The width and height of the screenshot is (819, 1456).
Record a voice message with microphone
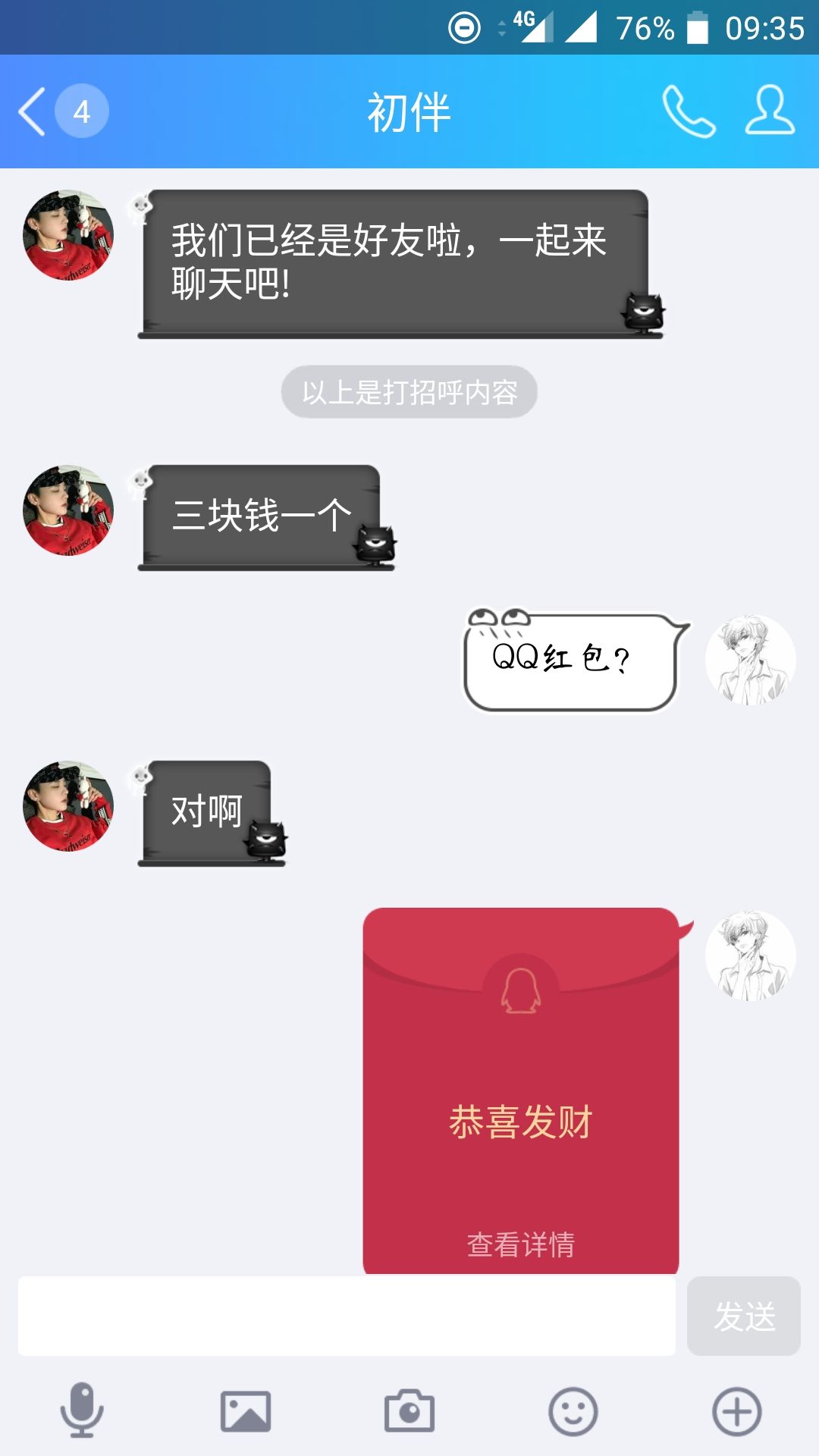coord(82,1410)
